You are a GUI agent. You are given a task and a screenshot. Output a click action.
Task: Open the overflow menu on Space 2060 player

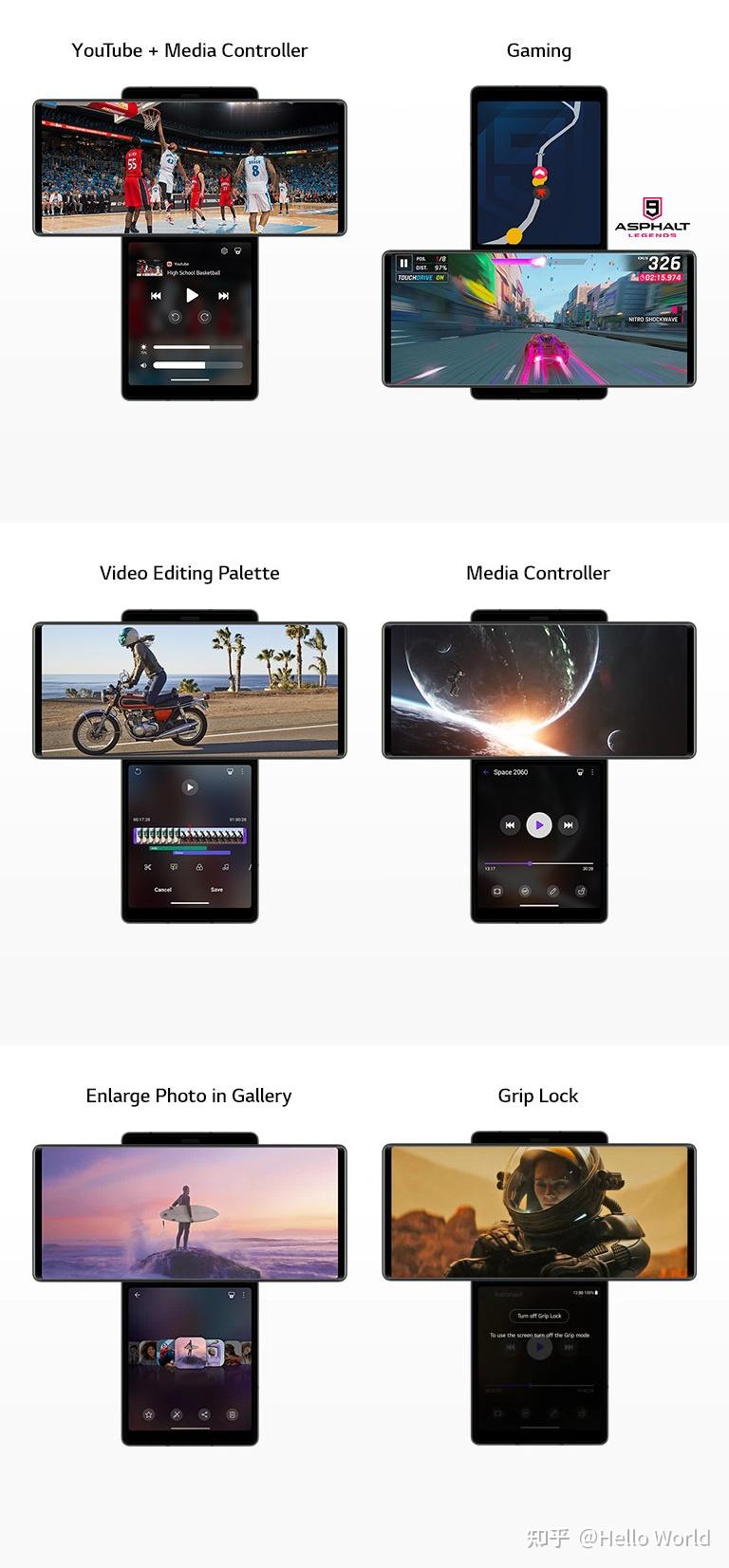(592, 772)
